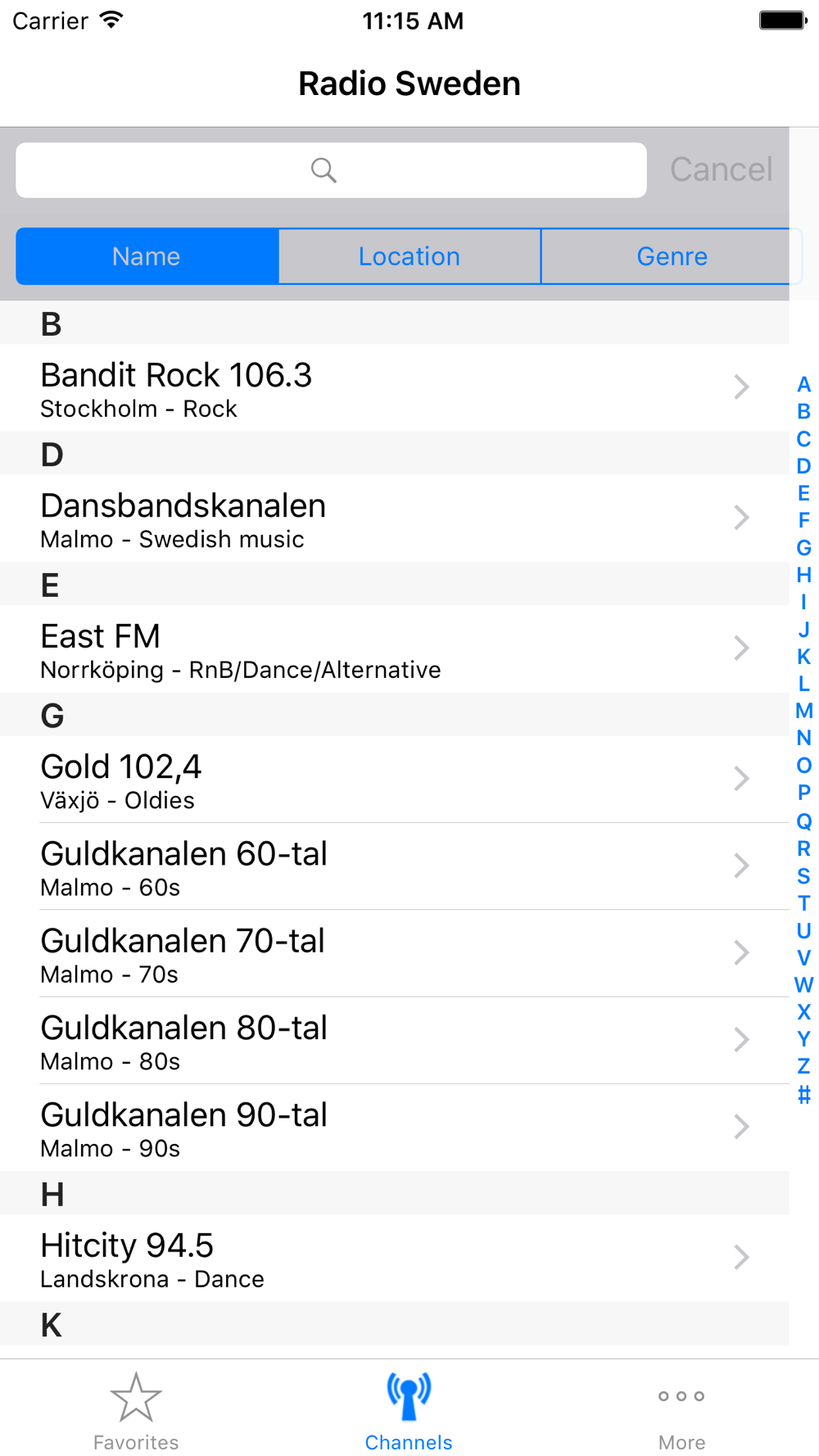Tap the search field
The width and height of the screenshot is (819, 1456).
click(x=331, y=170)
